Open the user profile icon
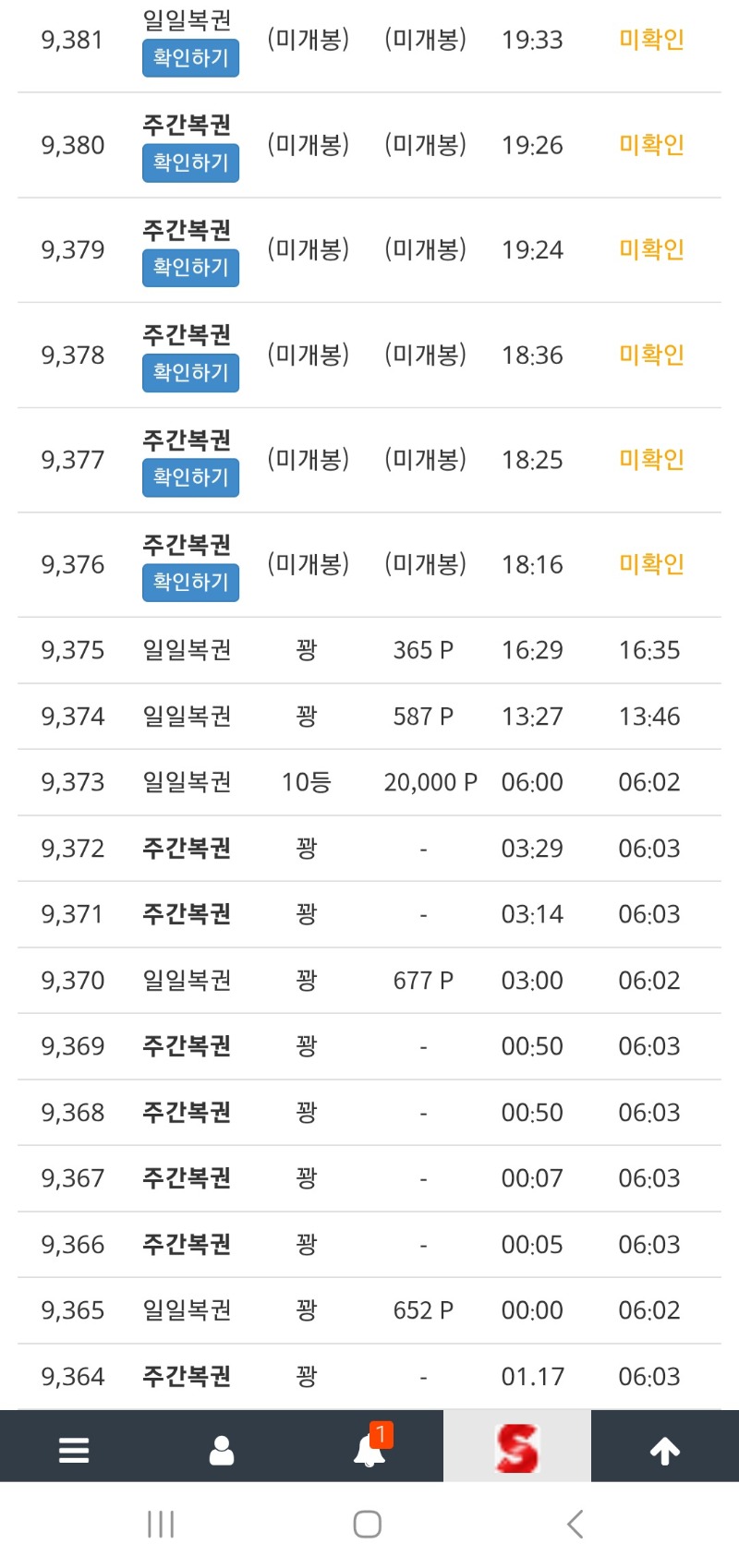This screenshot has height=1568, width=739. [x=222, y=1450]
